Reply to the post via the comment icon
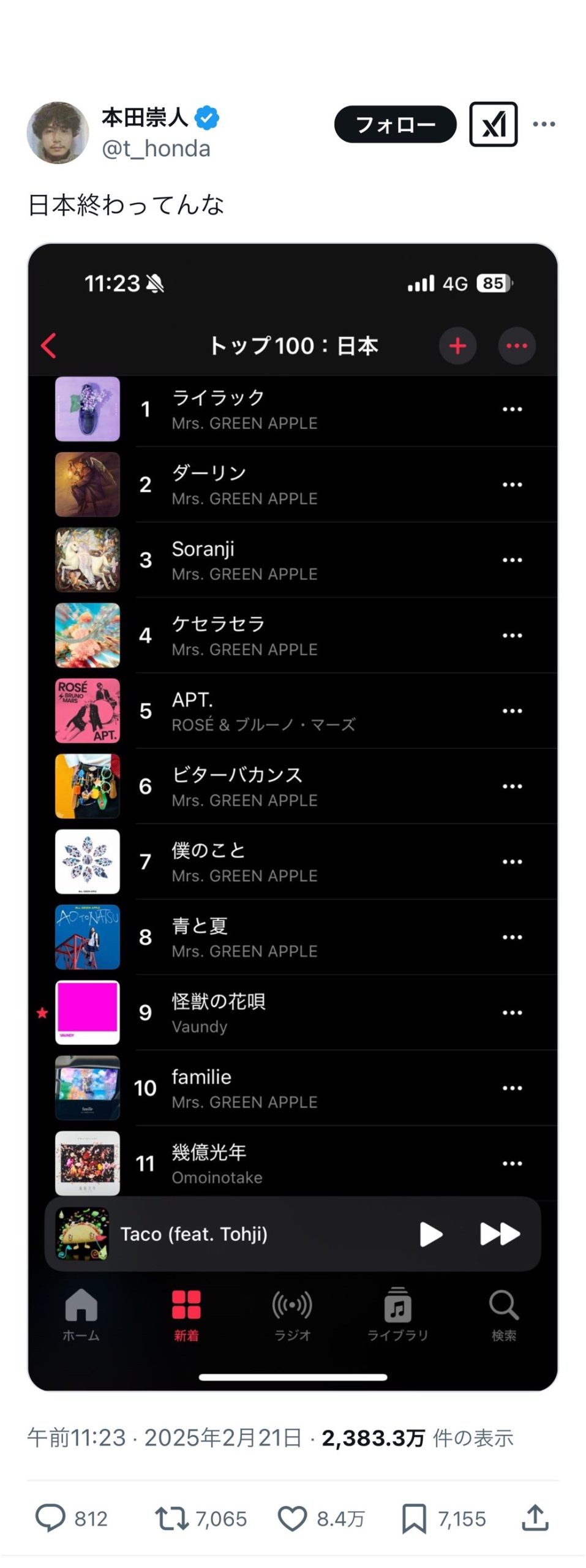Viewport: 586px width, 1568px height. (x=50, y=1518)
